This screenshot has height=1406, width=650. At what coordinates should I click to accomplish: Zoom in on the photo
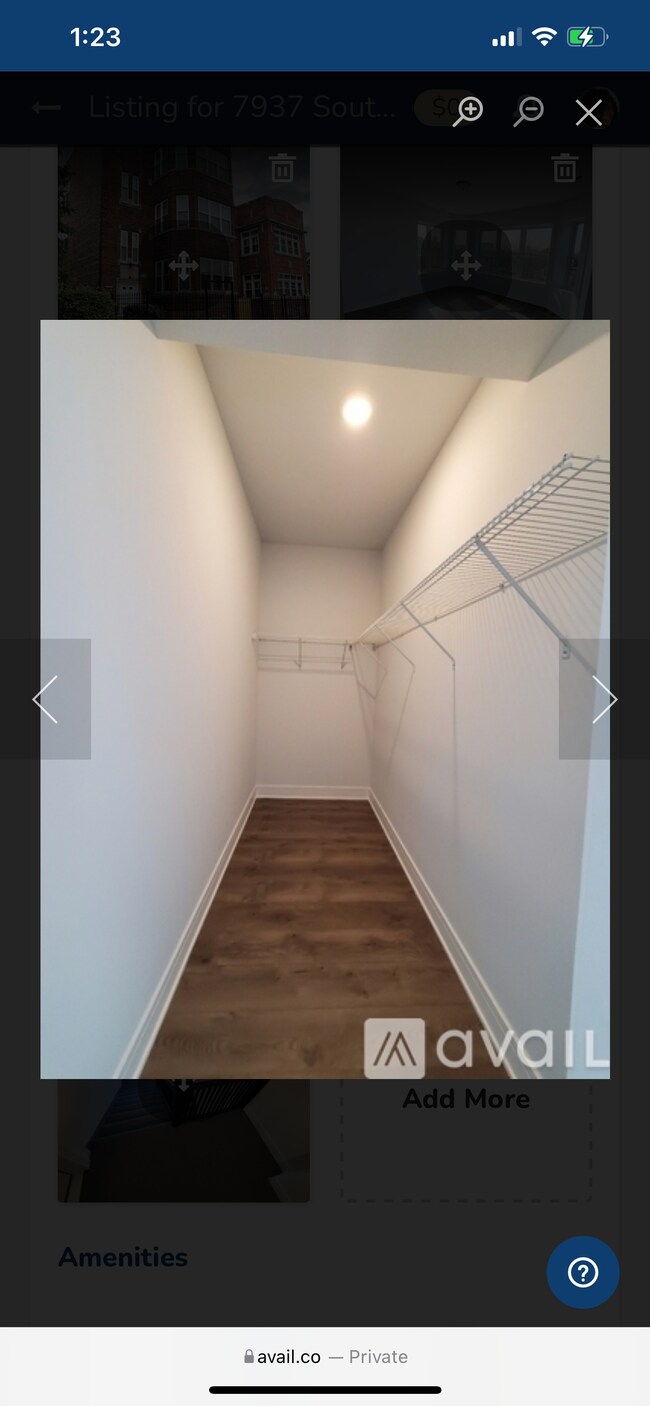tap(468, 111)
